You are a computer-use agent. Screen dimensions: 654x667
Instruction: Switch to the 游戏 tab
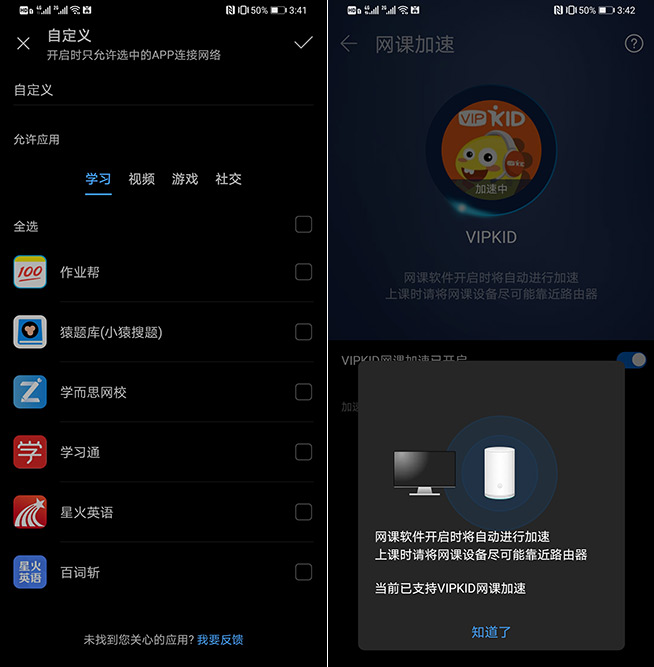coord(185,179)
